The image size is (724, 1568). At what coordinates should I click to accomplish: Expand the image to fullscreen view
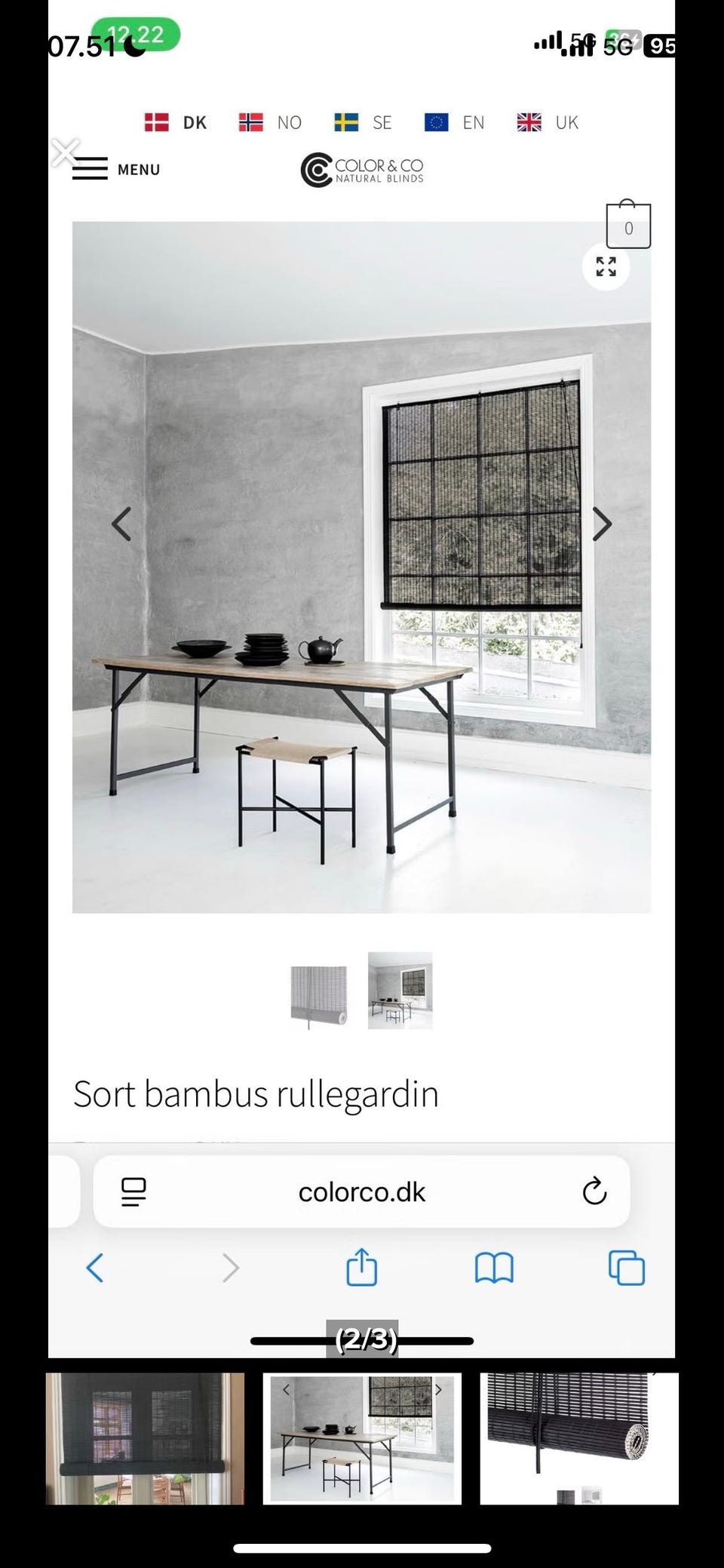(604, 268)
